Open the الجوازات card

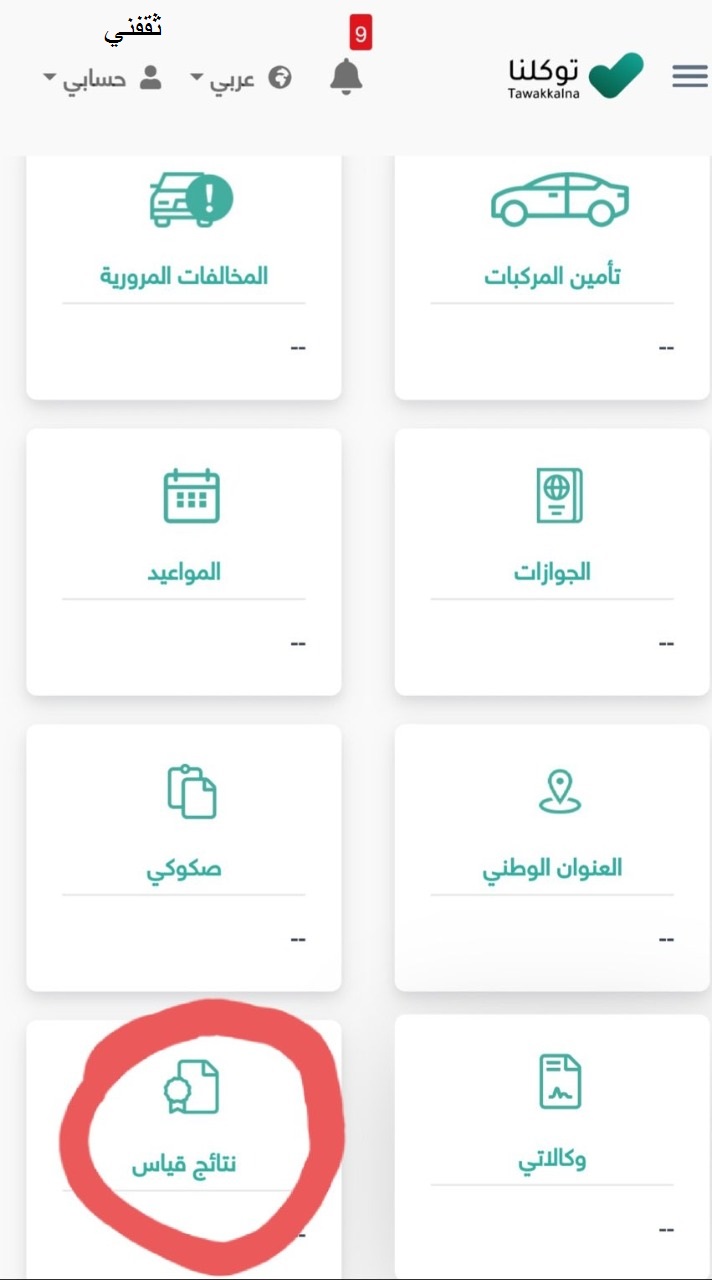(553, 562)
